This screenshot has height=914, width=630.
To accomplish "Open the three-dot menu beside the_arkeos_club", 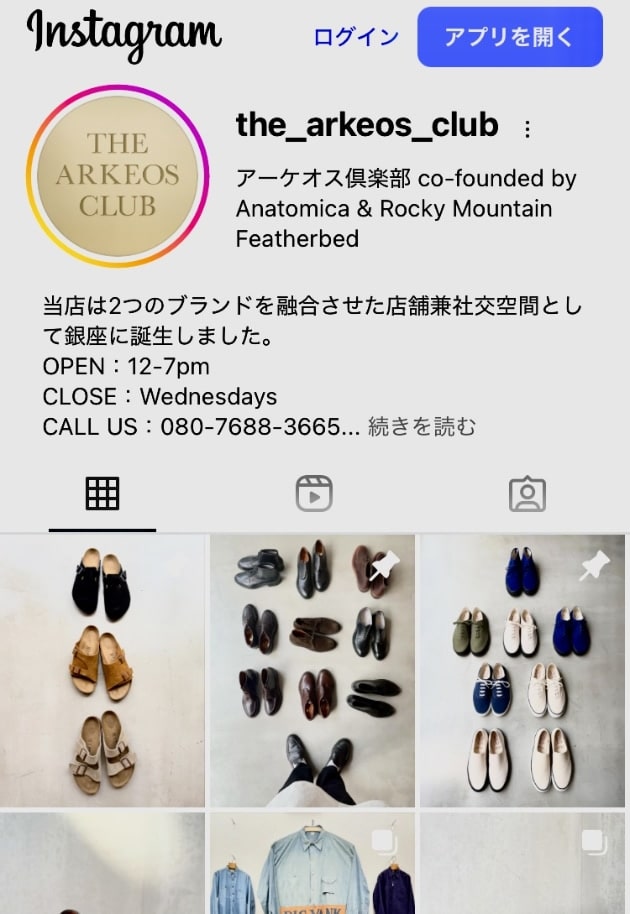I will (527, 129).
